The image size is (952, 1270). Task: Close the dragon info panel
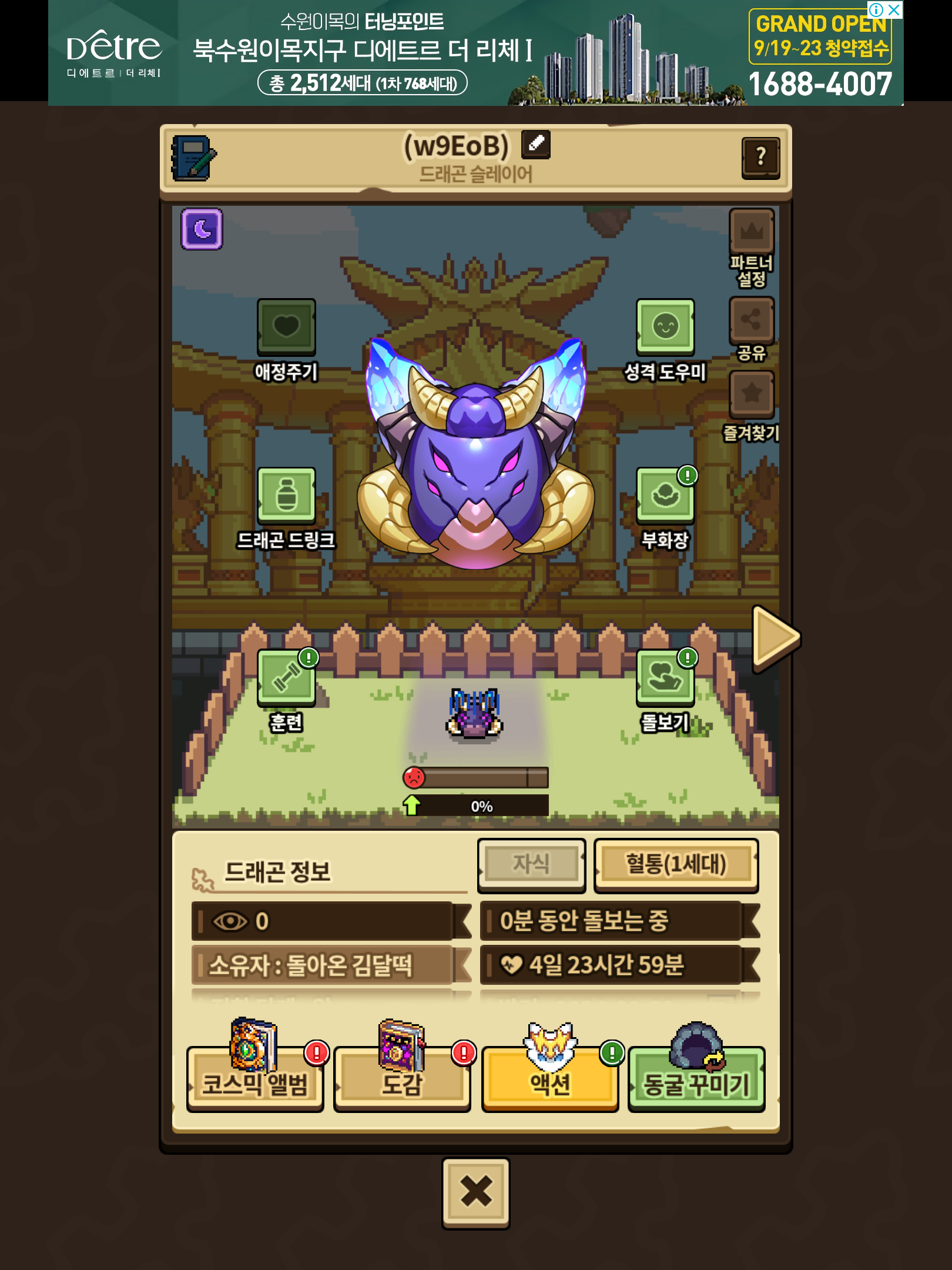click(x=476, y=1194)
